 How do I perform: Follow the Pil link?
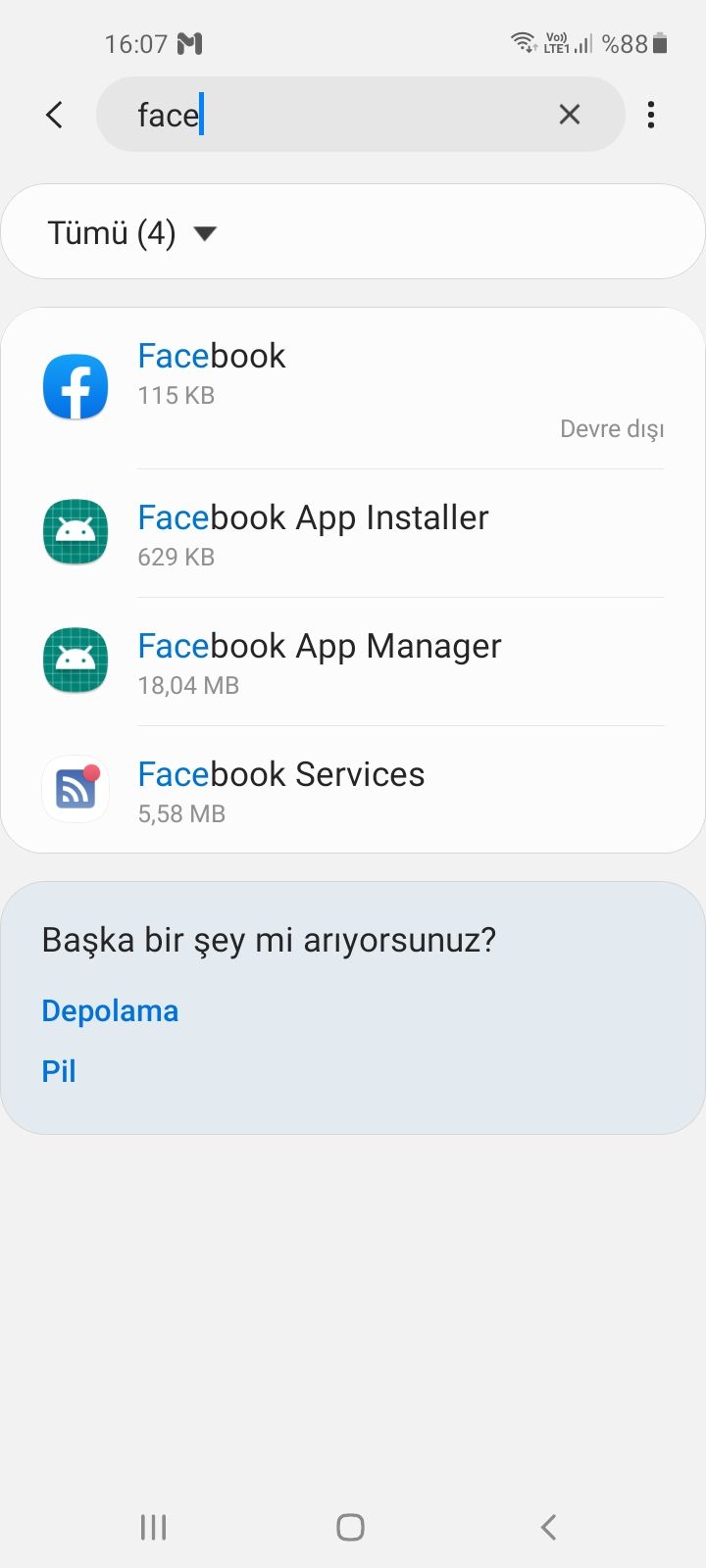click(59, 1071)
